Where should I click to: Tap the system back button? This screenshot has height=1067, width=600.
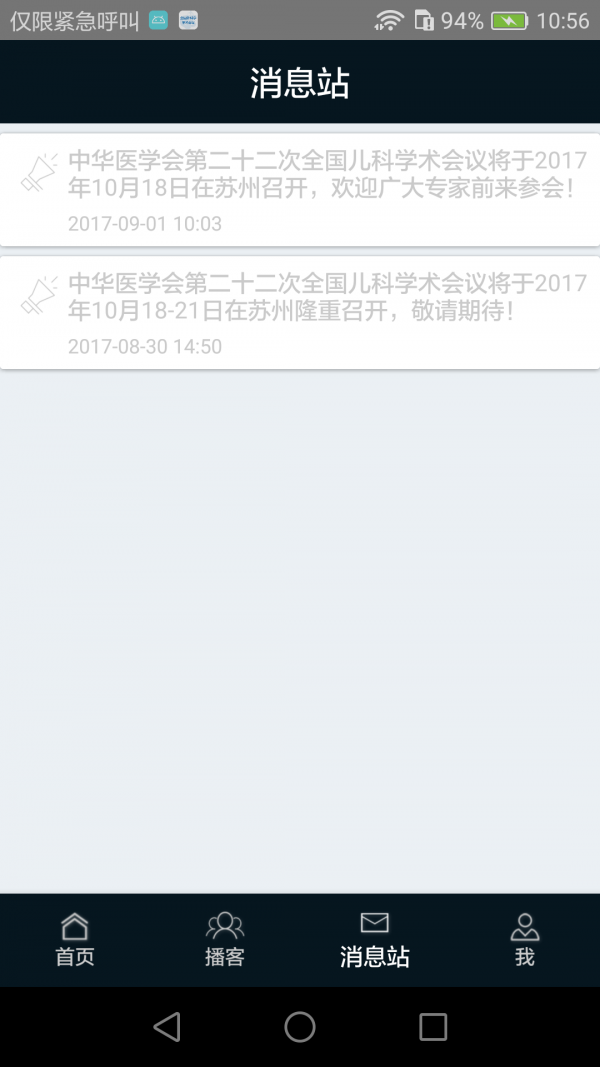[x=167, y=1026]
